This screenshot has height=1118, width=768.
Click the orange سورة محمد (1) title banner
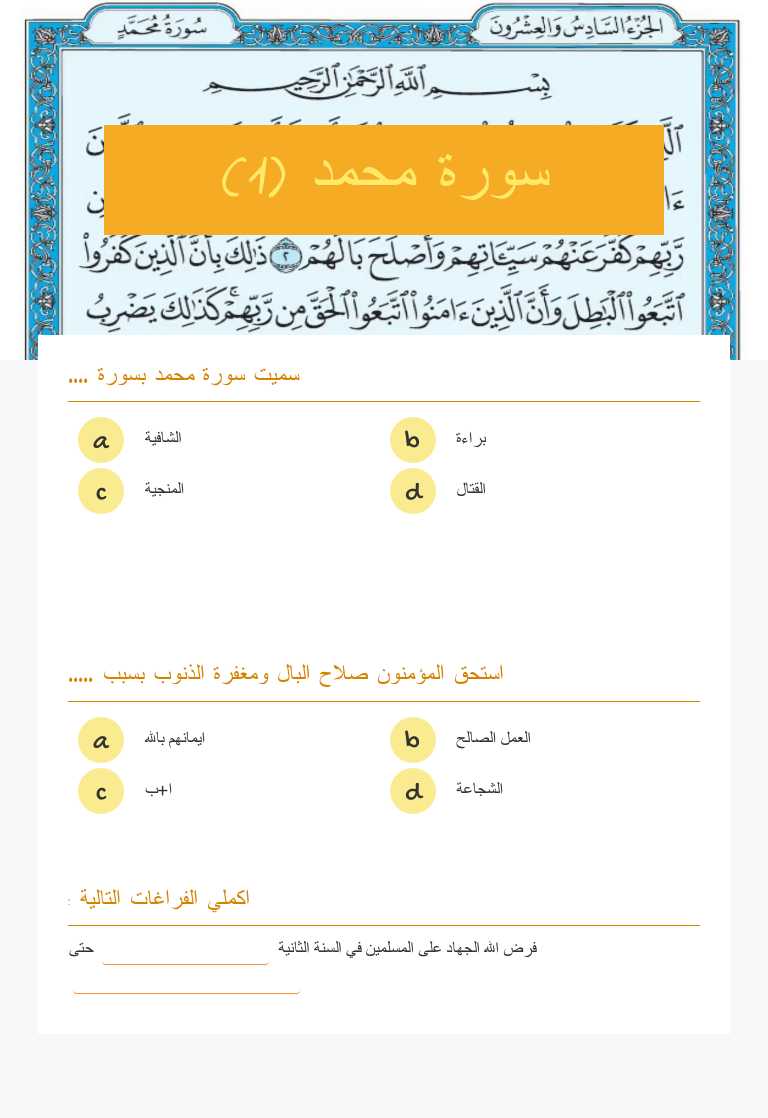(384, 179)
